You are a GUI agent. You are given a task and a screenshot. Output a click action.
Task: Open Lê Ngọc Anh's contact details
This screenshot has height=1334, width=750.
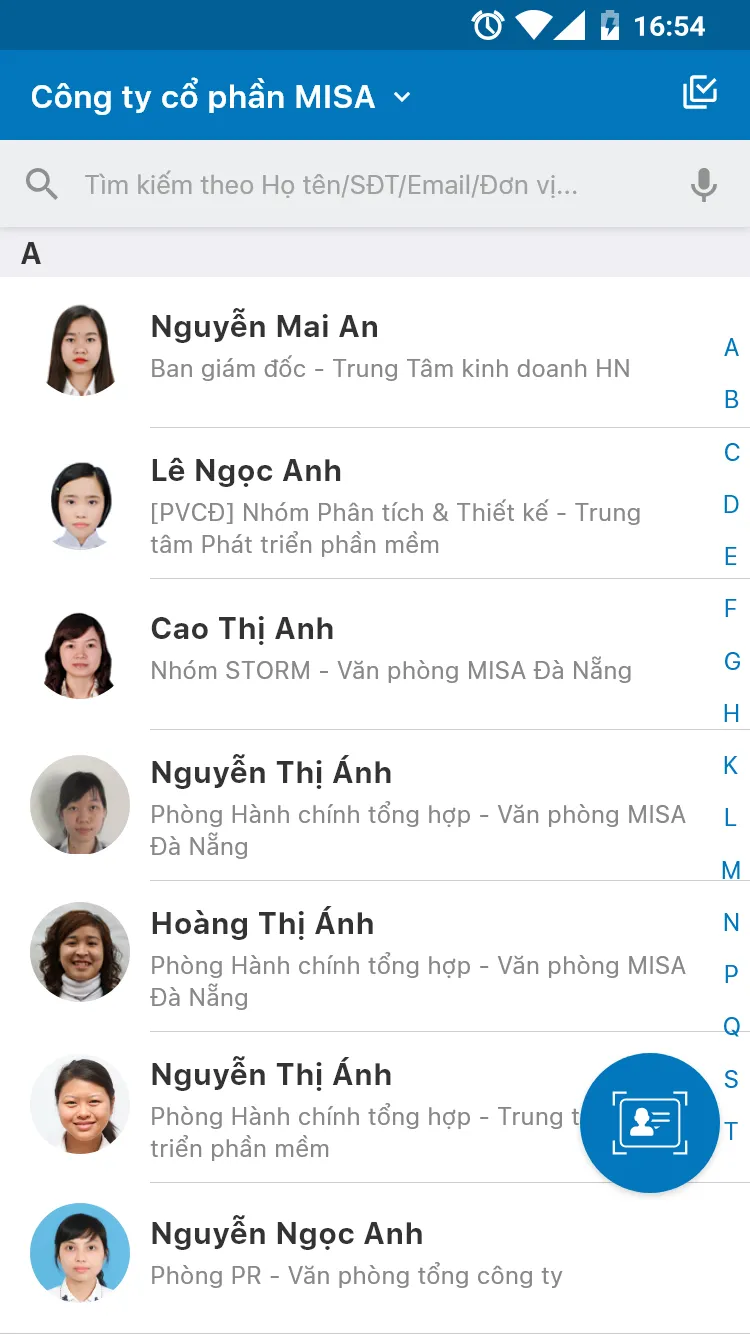[x=390, y=506]
